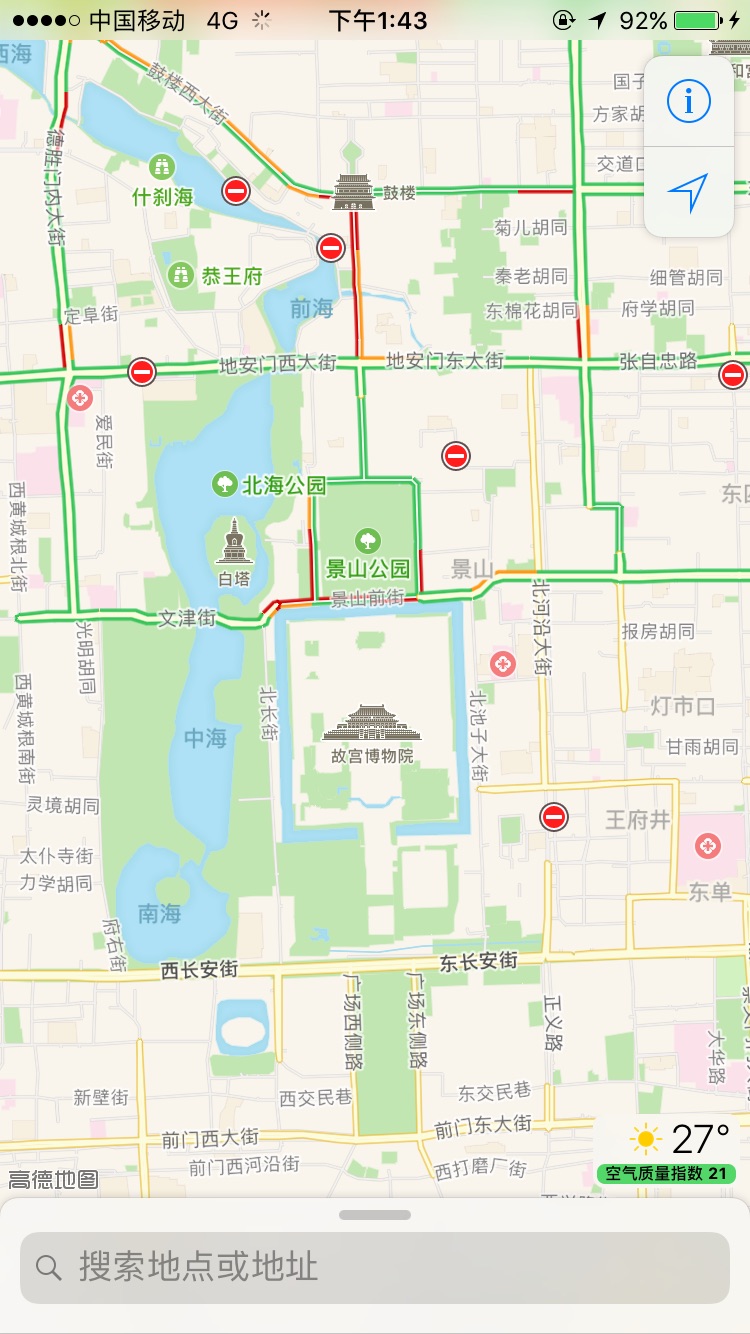
Task: Open the map info settings button
Action: [x=689, y=101]
